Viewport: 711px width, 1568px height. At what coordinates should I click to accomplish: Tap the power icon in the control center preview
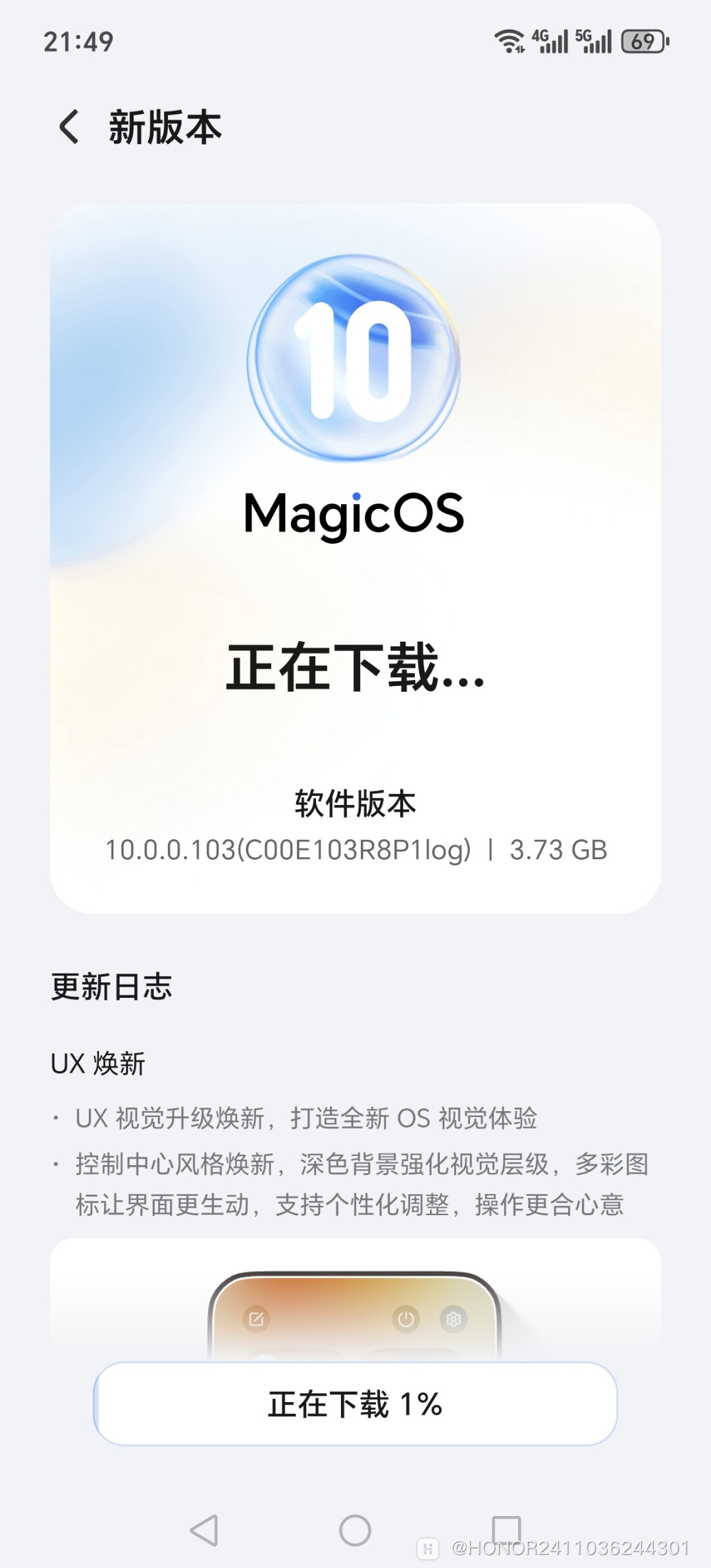406,1317
